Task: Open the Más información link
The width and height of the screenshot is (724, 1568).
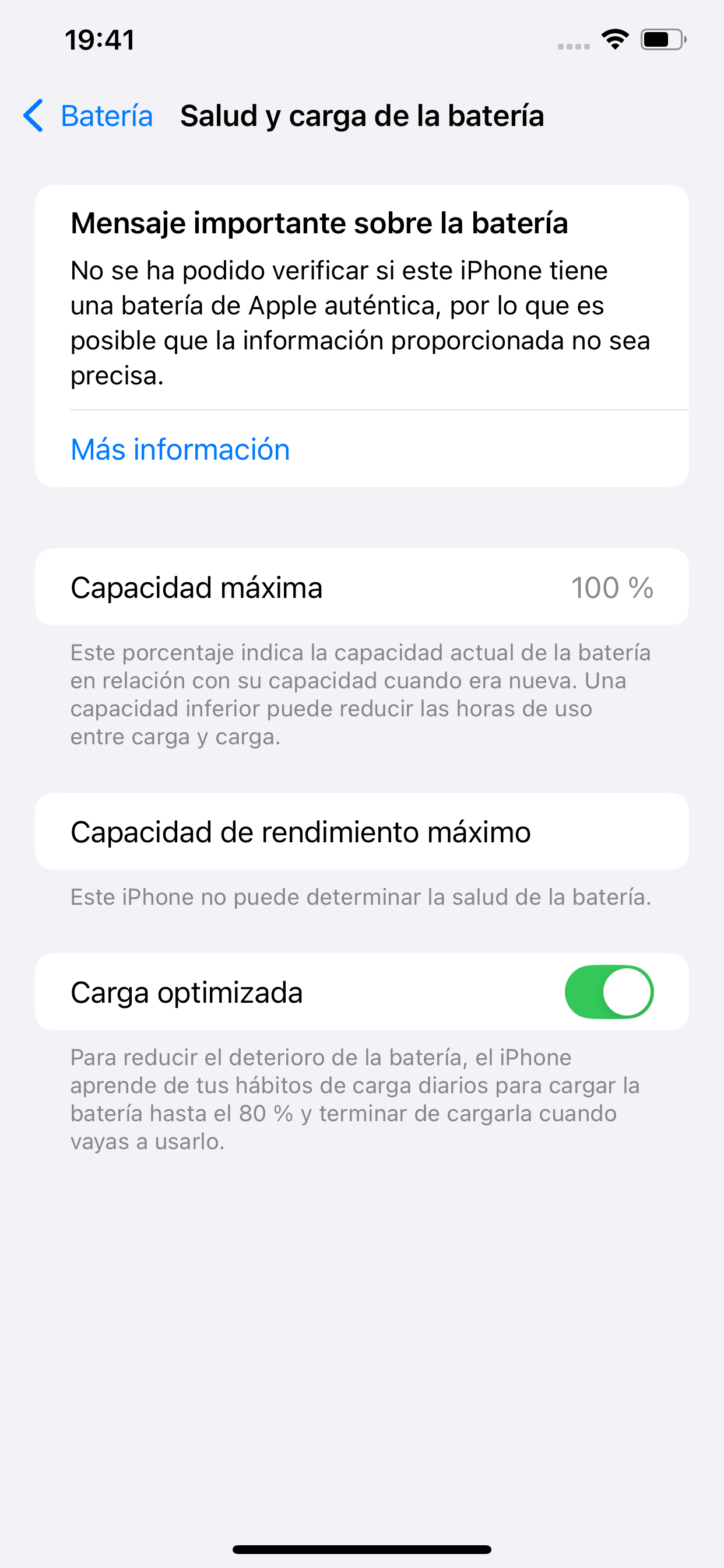Action: [180, 449]
